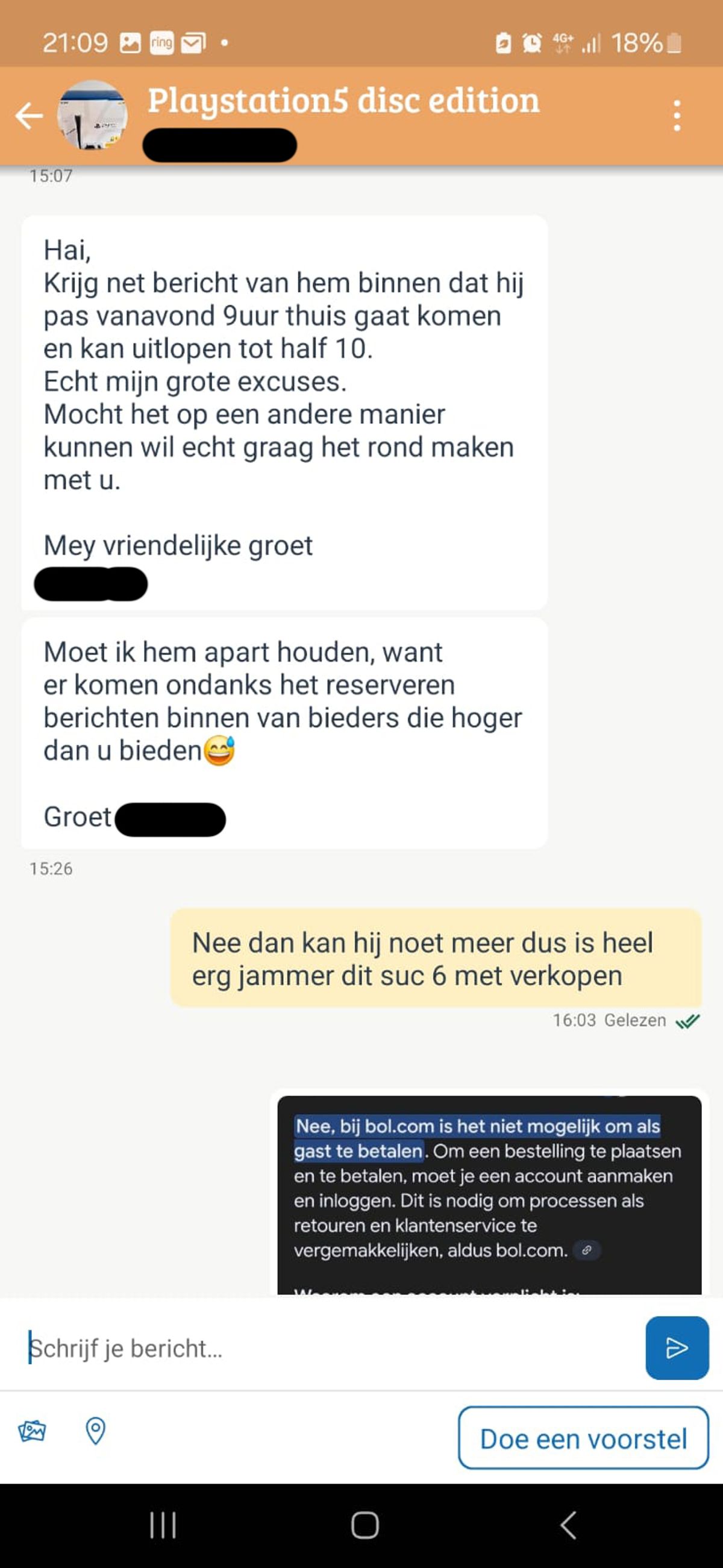Open the three-dot overflow menu
Image resolution: width=723 pixels, height=1568 pixels.
677,116
